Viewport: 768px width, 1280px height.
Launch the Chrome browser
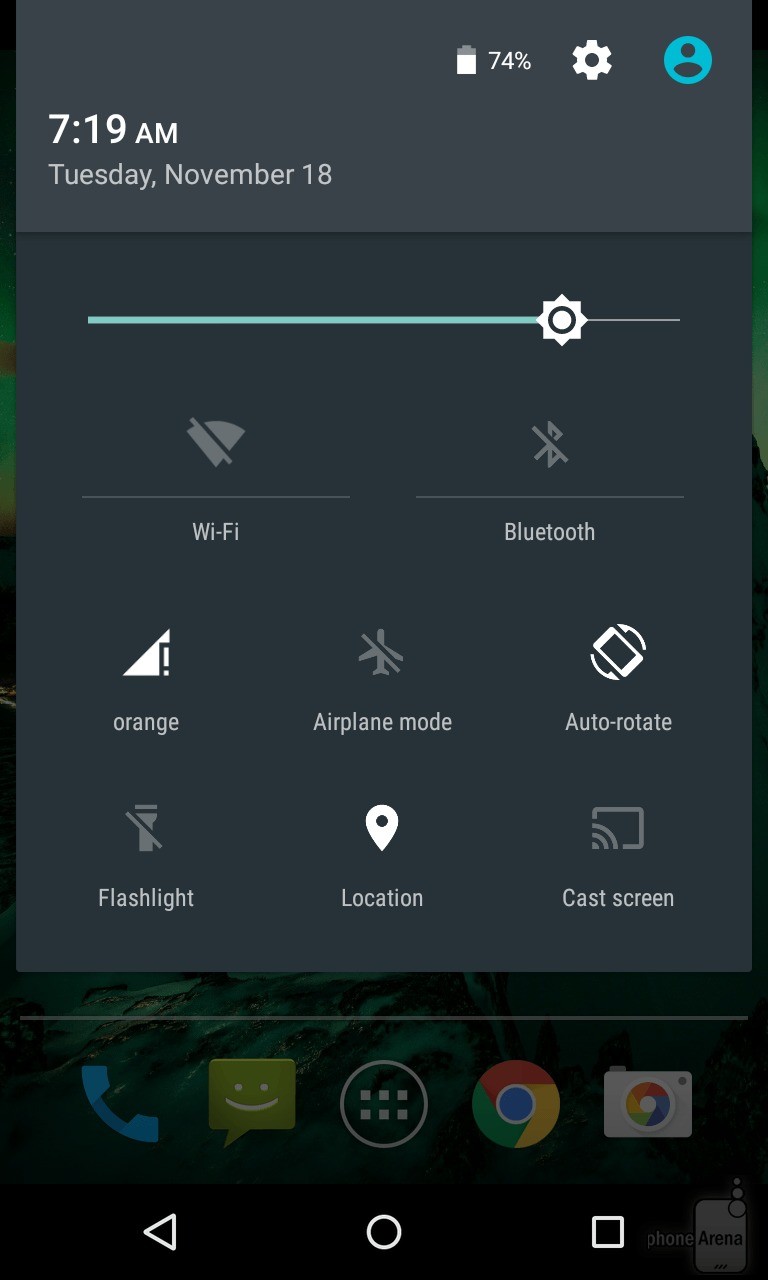coord(515,1102)
